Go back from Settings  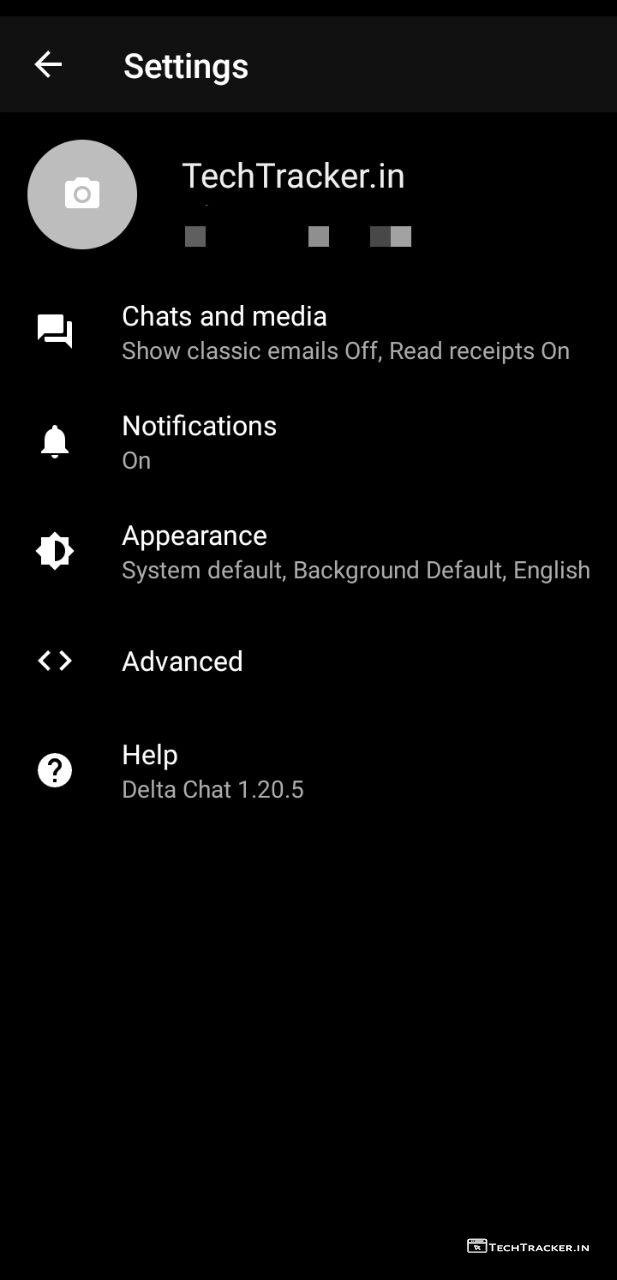click(x=48, y=65)
